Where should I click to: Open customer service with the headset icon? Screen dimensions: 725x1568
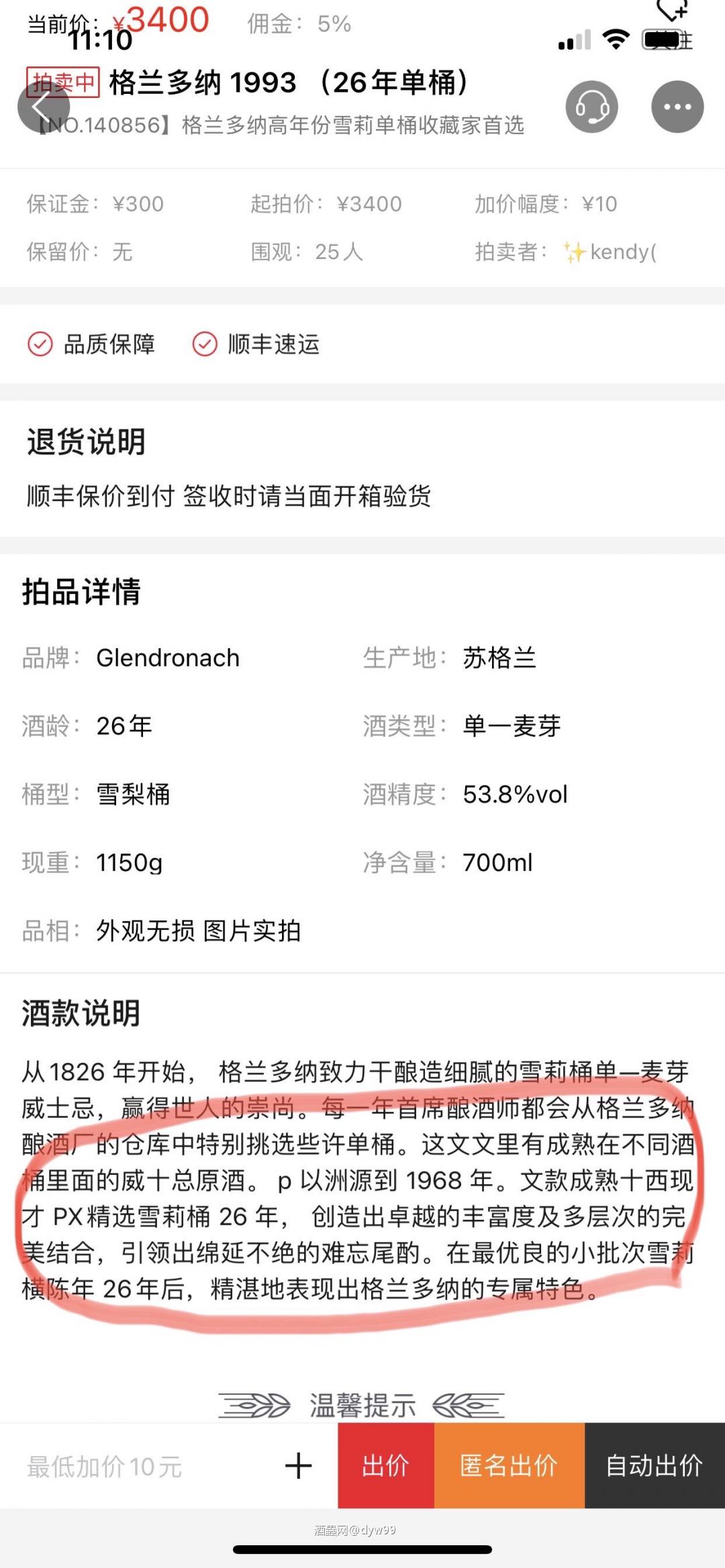pyautogui.click(x=591, y=107)
